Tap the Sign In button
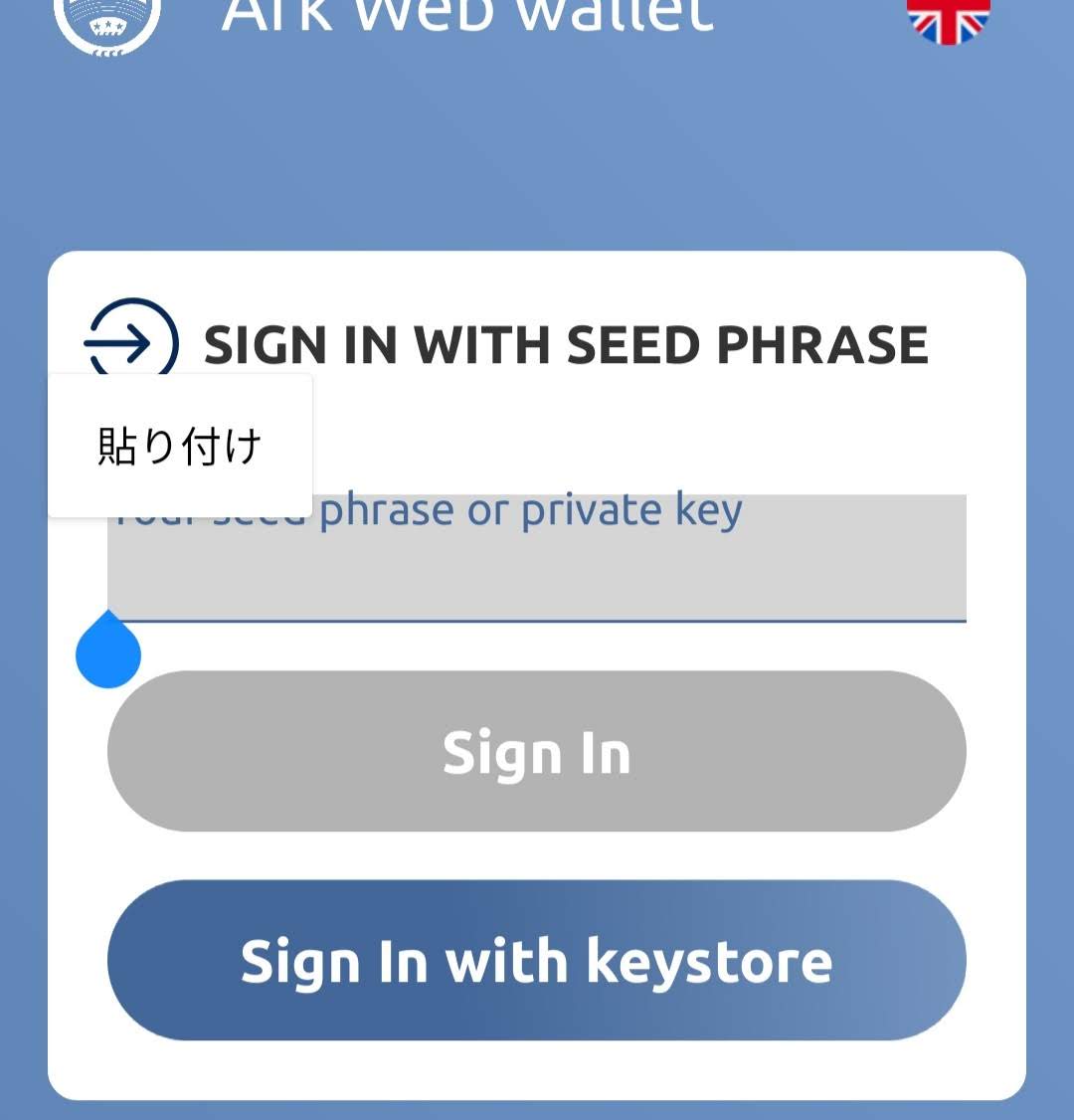Screen dimensions: 1074x1120 pyautogui.click(x=536, y=752)
